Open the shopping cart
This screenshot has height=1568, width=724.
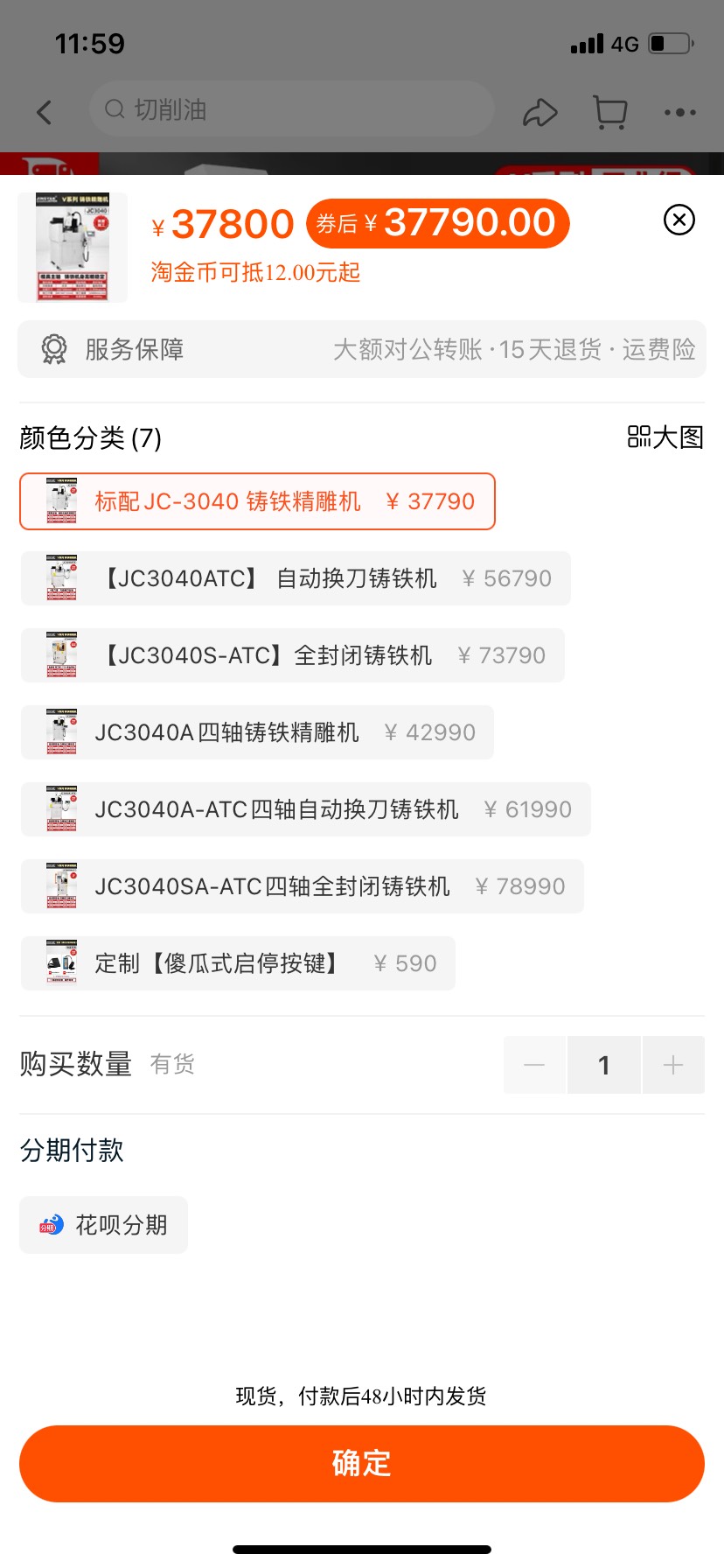[610, 112]
